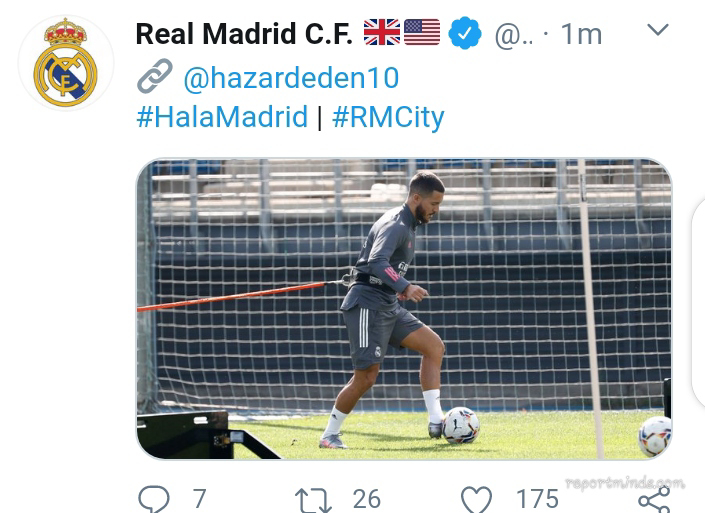Retweet the Real Madrid post

coord(314,498)
